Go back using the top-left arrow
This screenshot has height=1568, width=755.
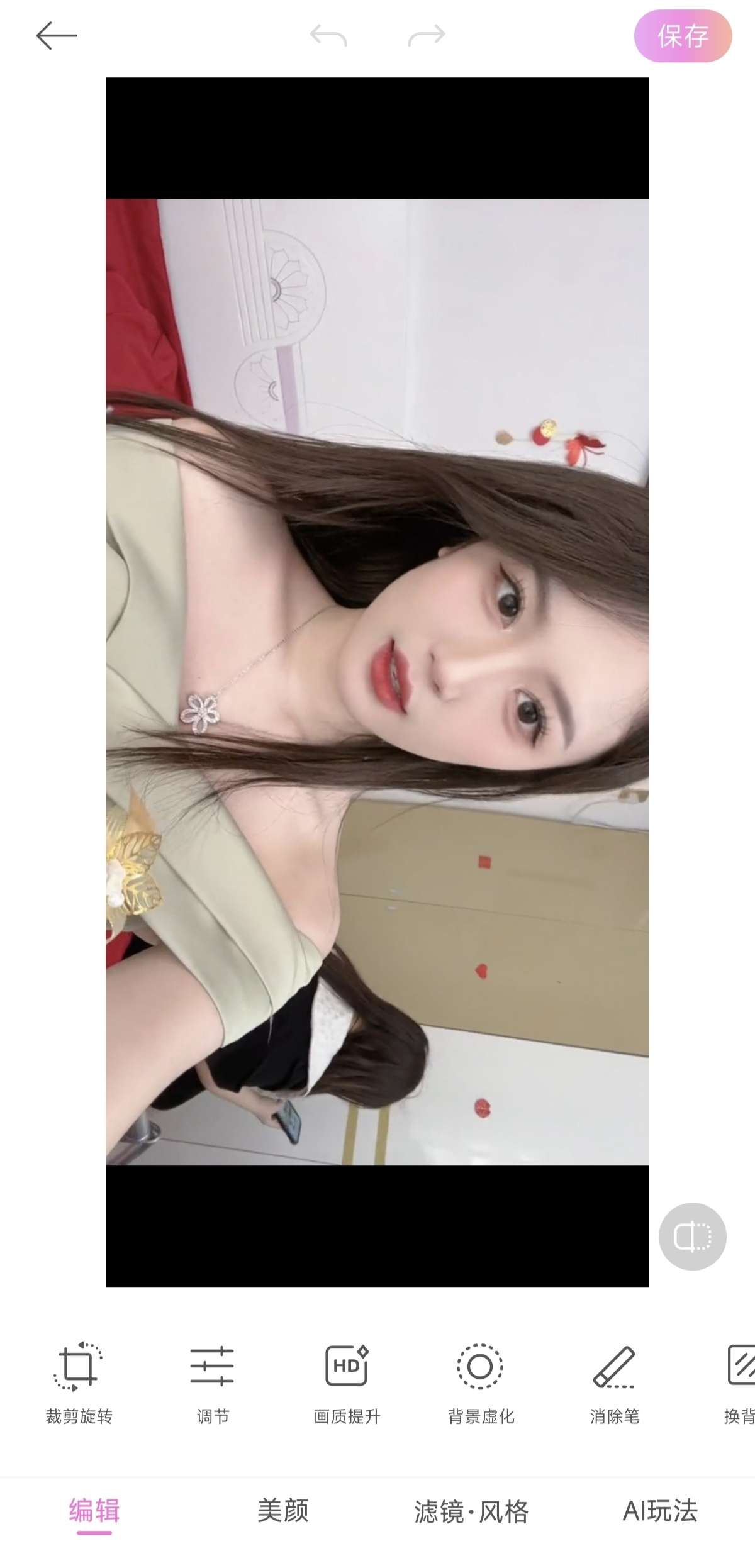(57, 36)
